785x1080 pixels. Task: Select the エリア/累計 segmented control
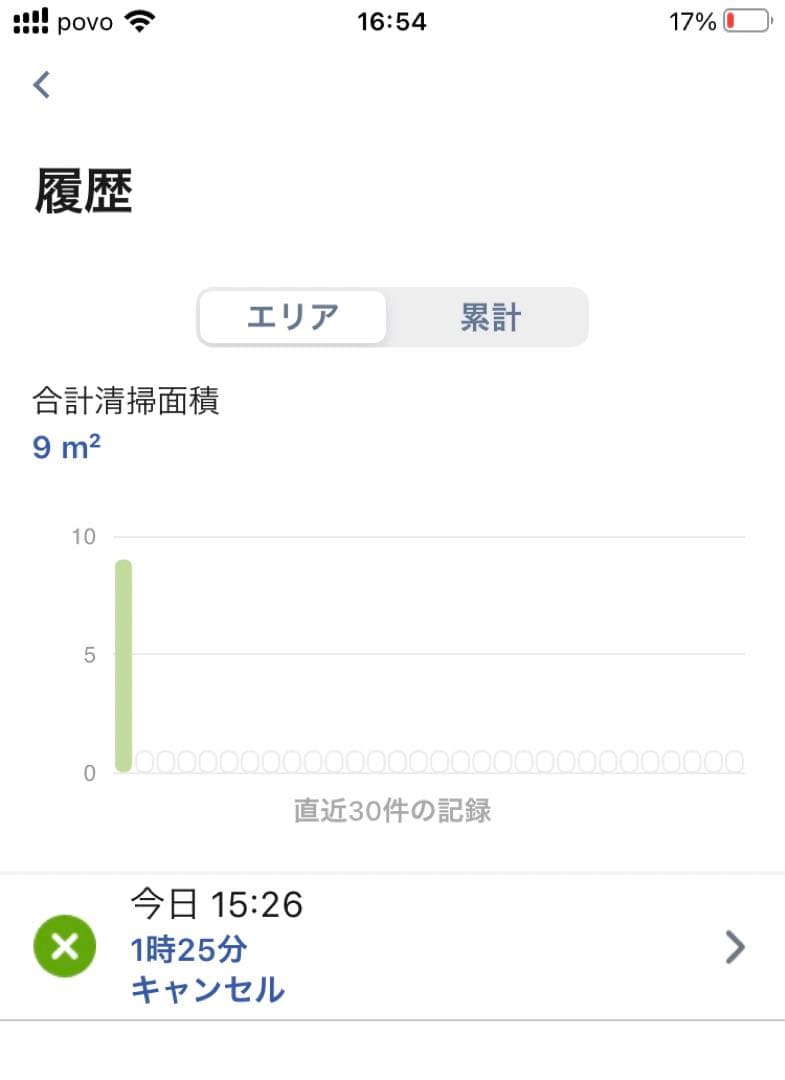coord(392,316)
